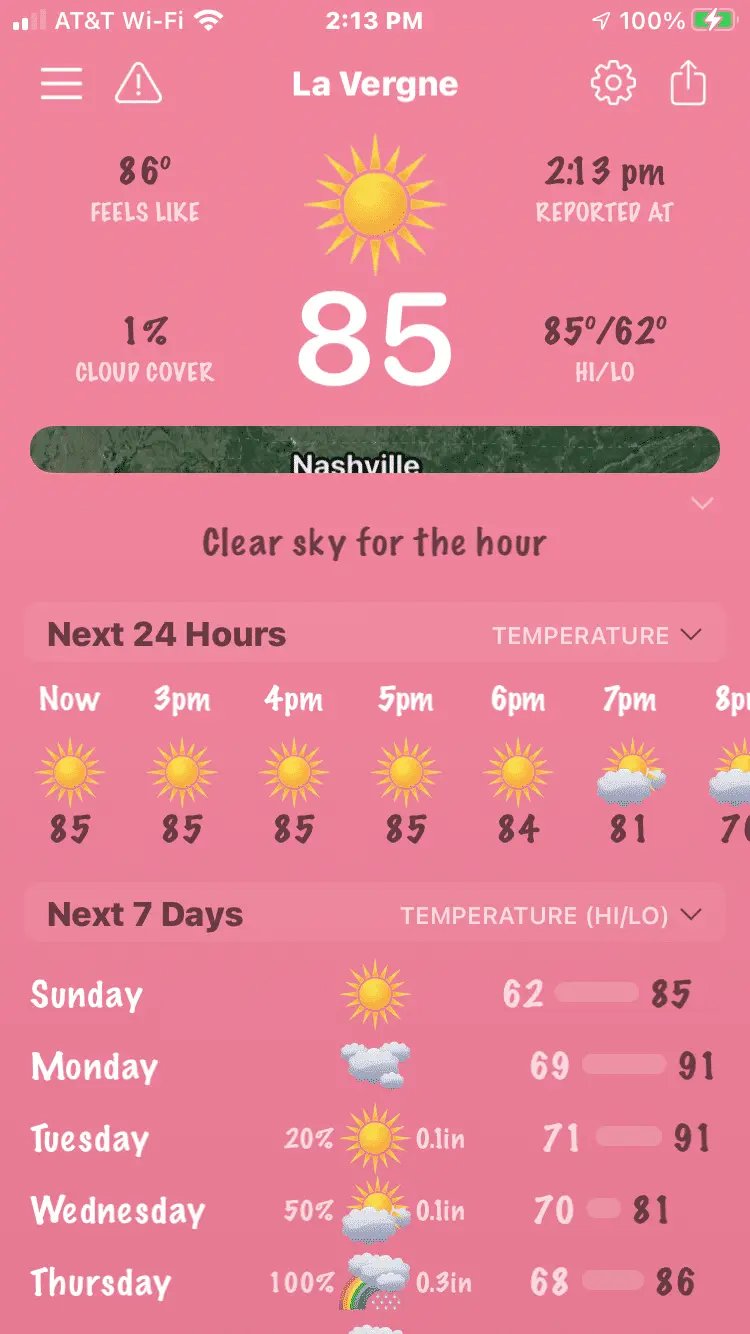Screen dimensions: 750x1334
Task: Open the Monday forecast row
Action: point(375,1067)
